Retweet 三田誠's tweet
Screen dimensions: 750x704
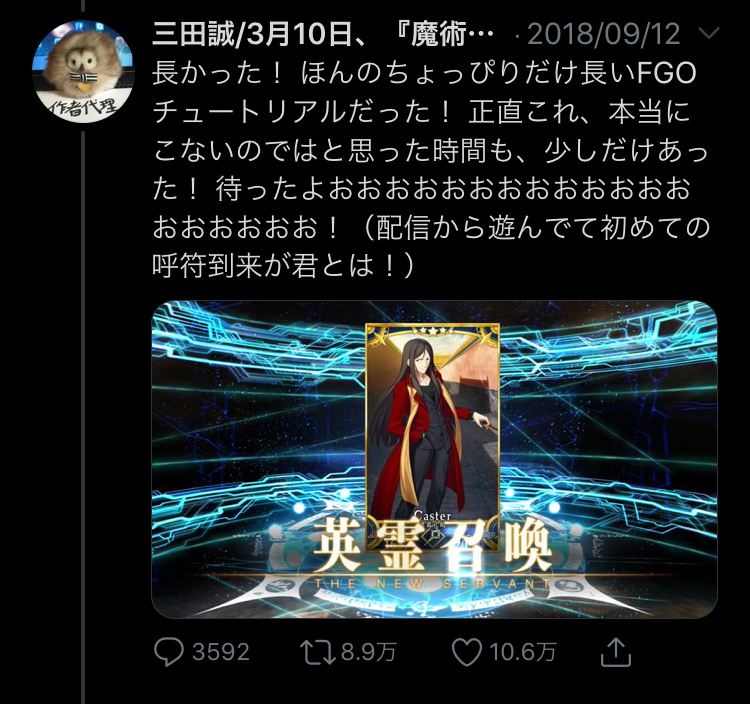click(x=319, y=653)
